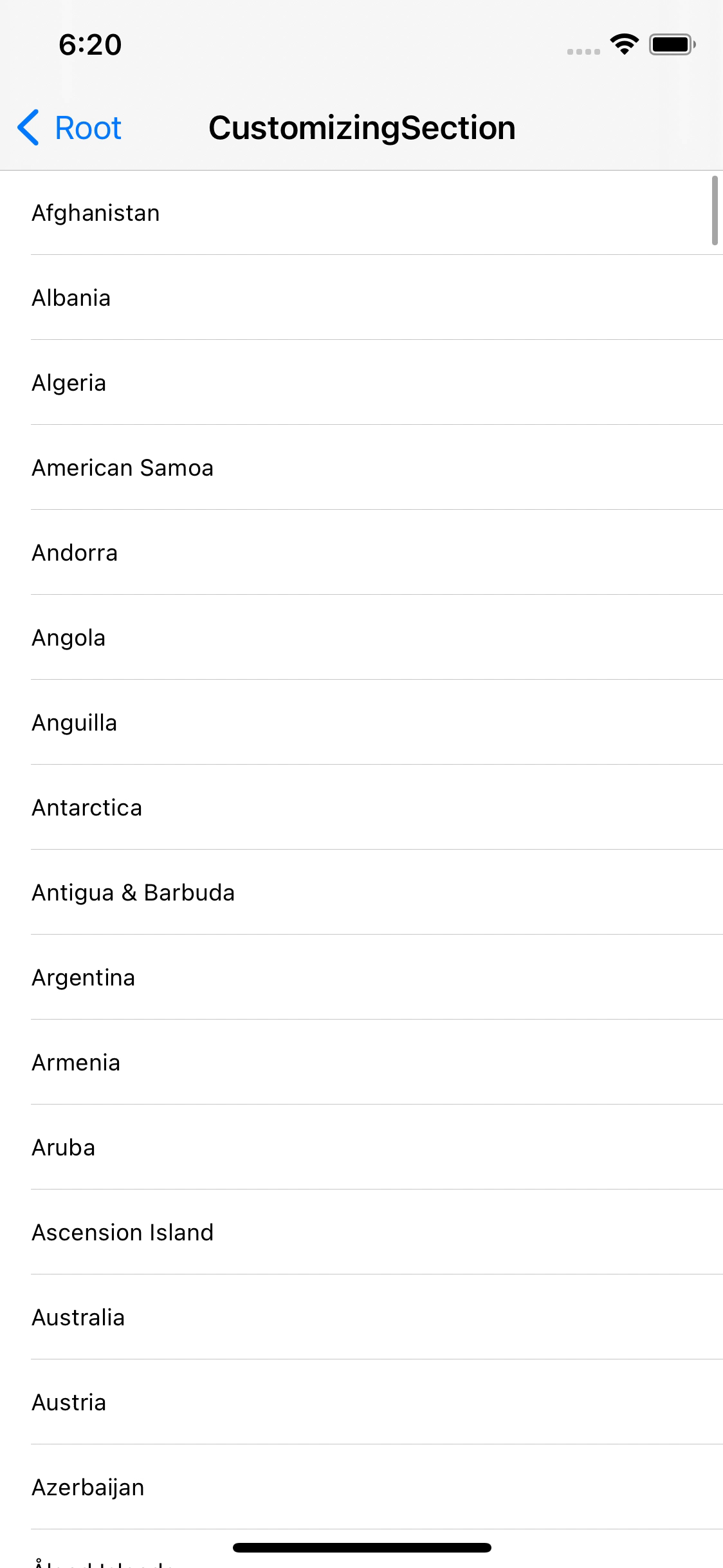Screen dimensions: 723x1568
Task: Select Antarctica
Action: pyautogui.click(x=87, y=808)
